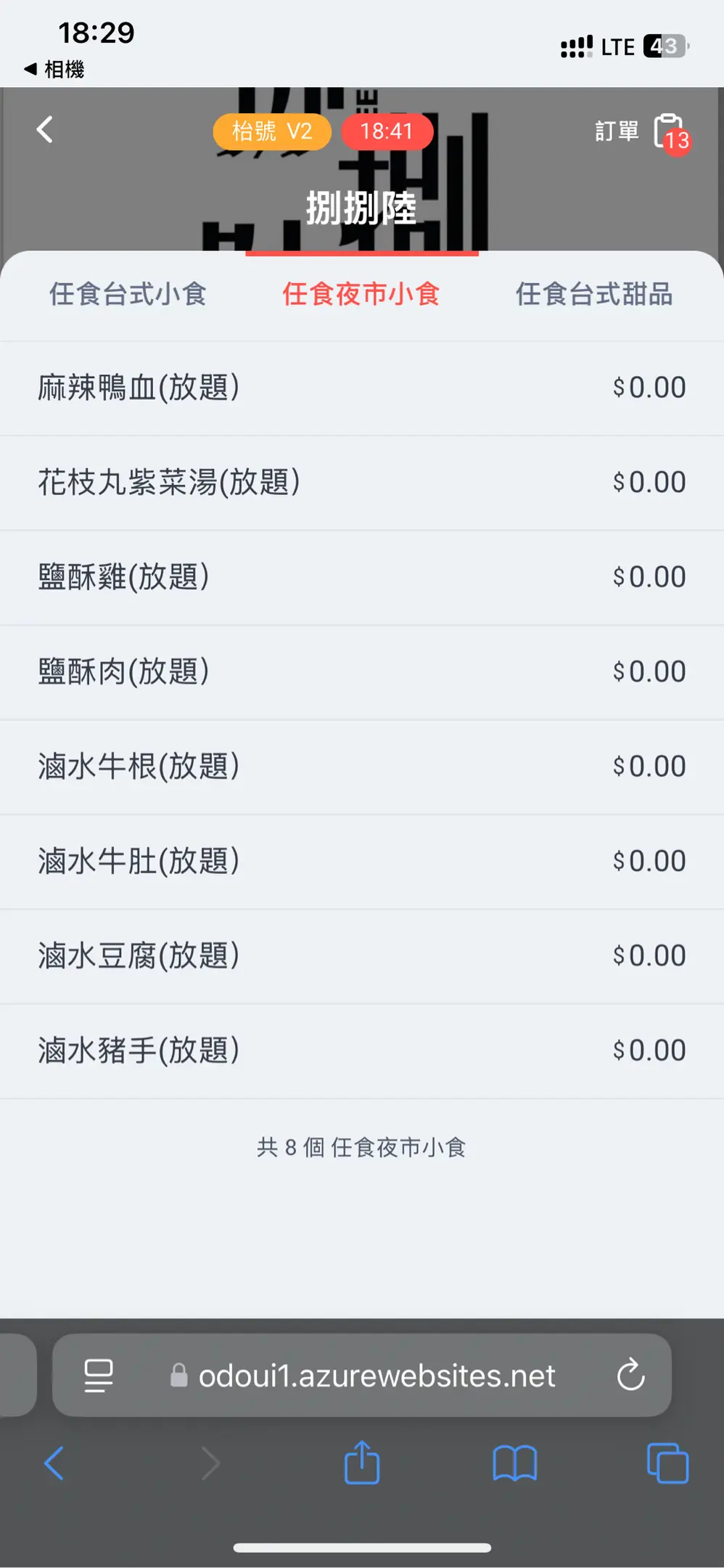
Task: Select 滷水牛根(放題)
Action: (361, 767)
